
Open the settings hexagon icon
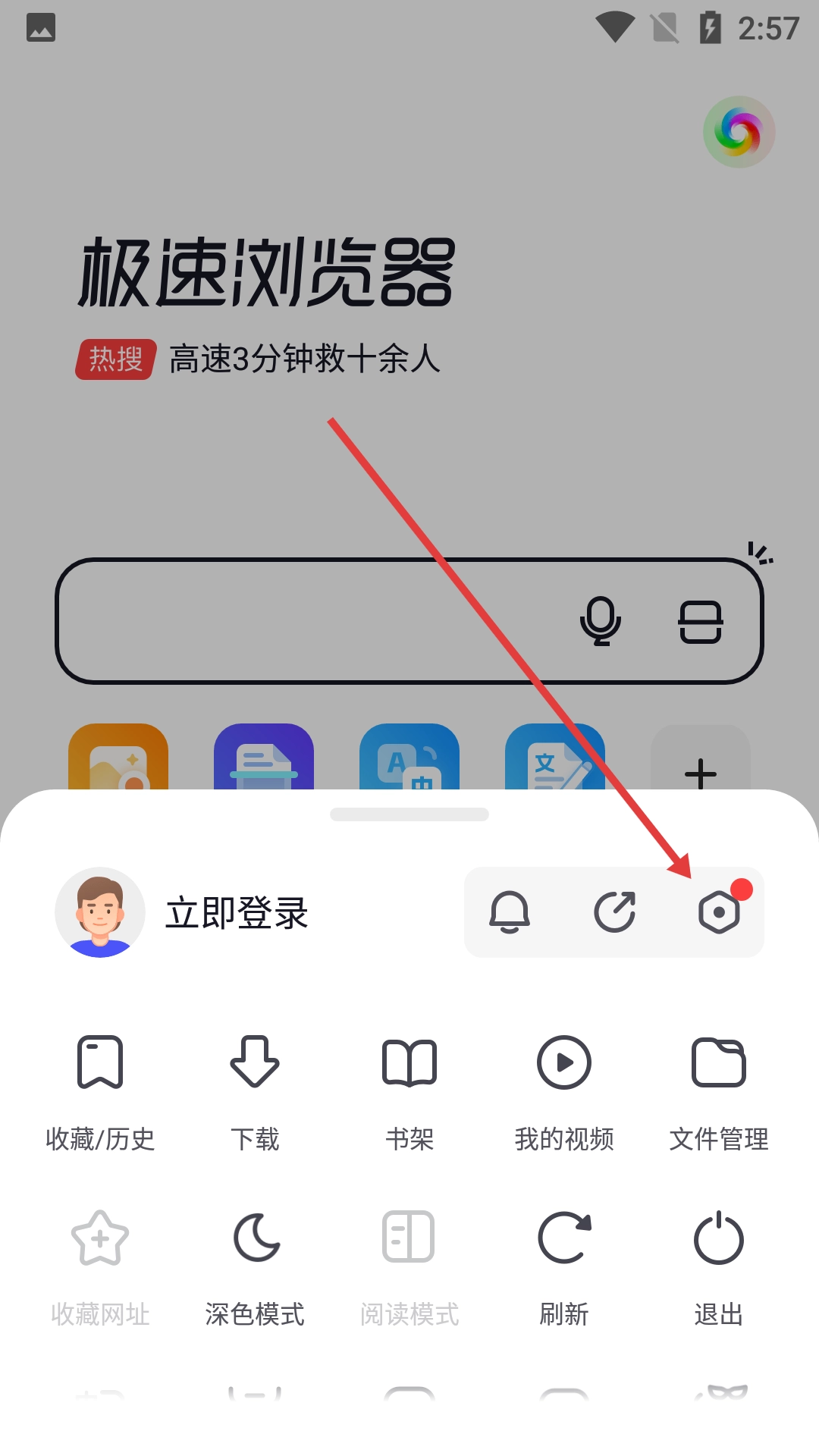pyautogui.click(x=719, y=912)
